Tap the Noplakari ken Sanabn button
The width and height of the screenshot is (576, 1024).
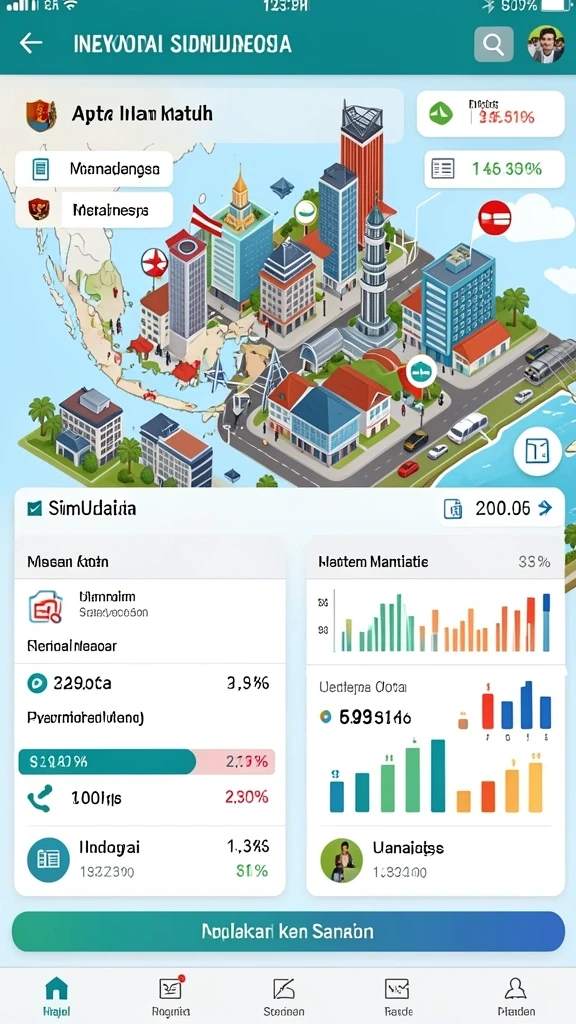pyautogui.click(x=288, y=931)
